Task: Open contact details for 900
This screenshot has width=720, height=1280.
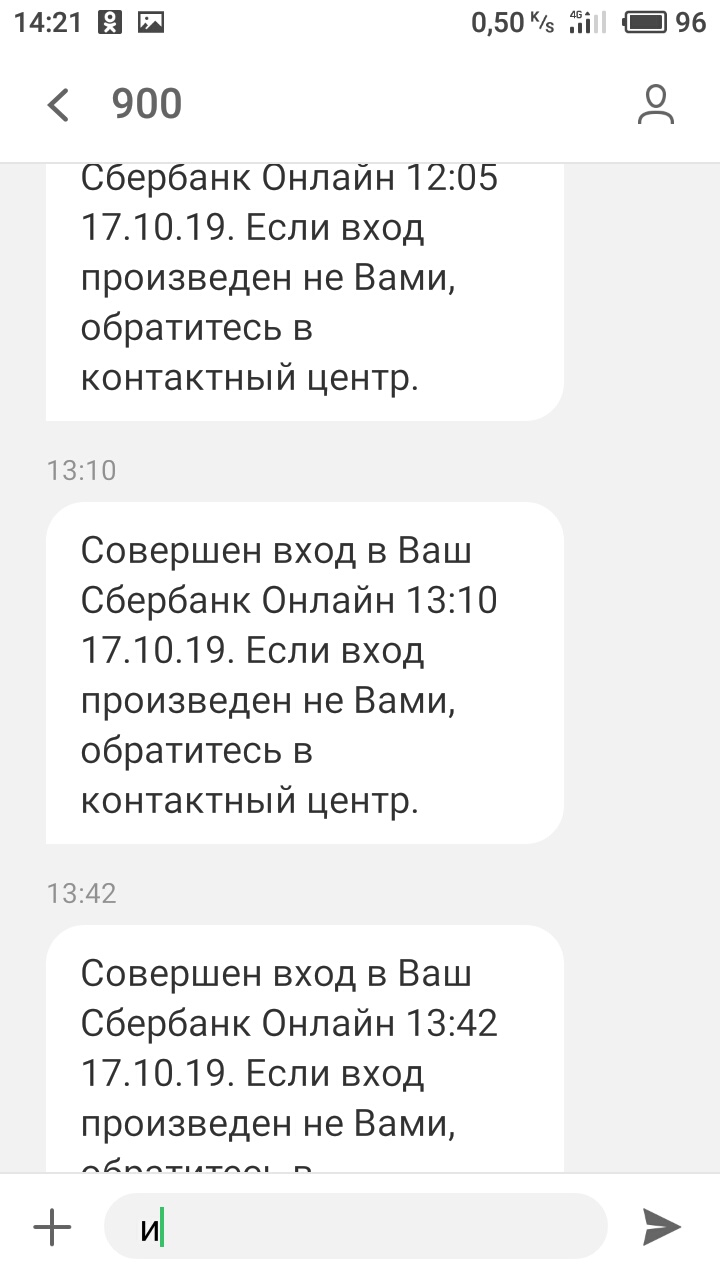Action: [656, 104]
